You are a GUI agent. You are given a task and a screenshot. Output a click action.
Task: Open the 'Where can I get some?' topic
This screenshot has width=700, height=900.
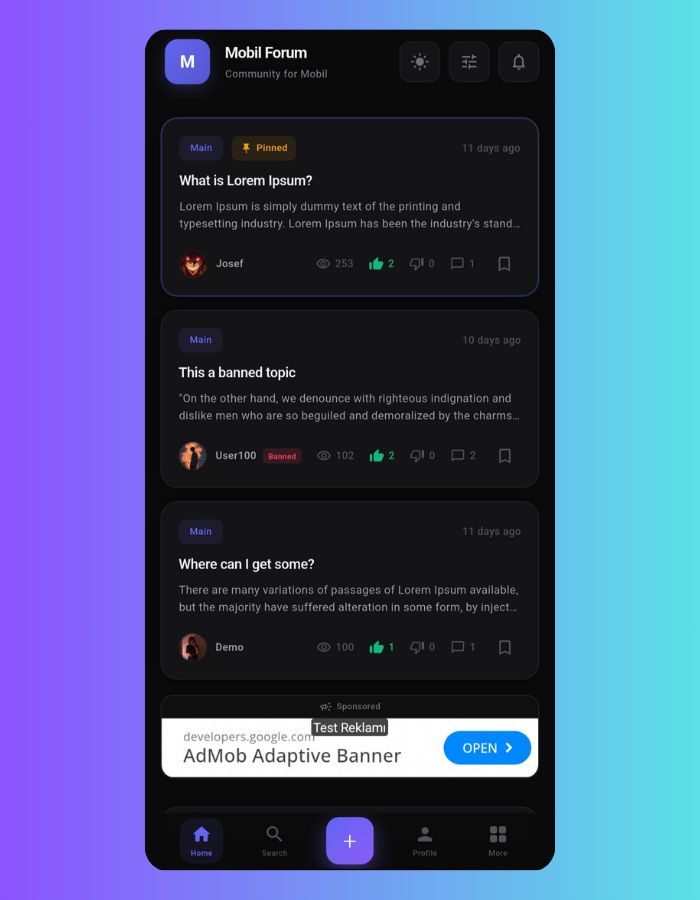247,564
